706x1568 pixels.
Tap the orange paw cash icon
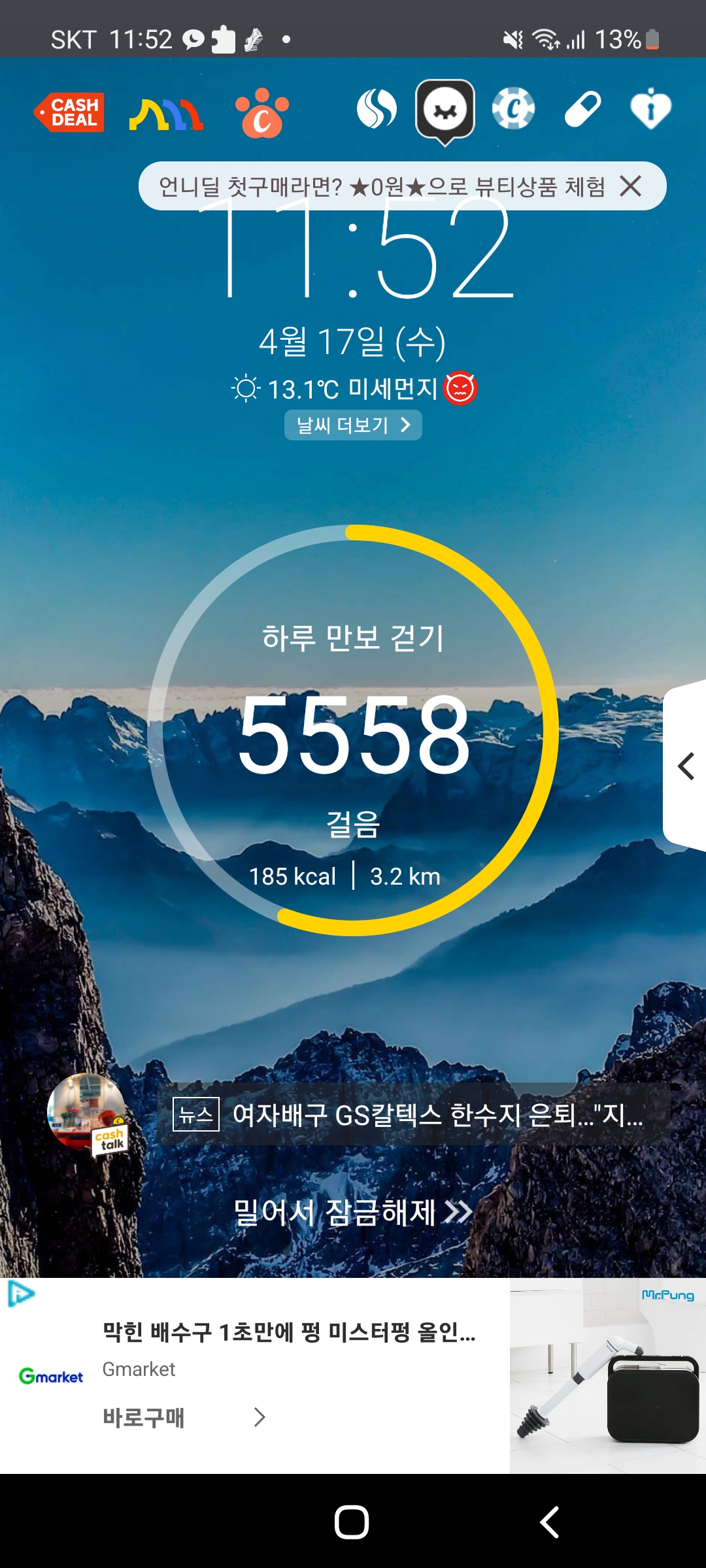261,112
